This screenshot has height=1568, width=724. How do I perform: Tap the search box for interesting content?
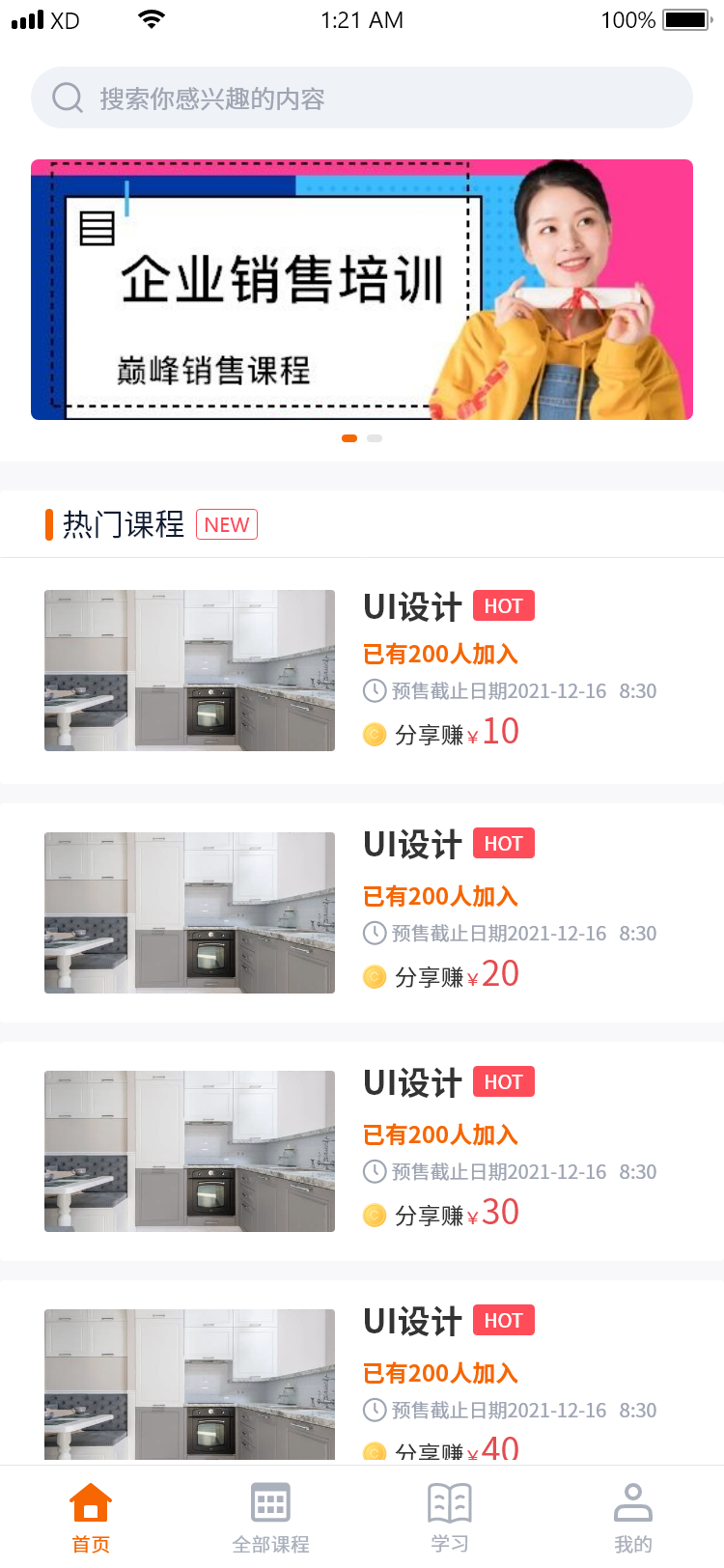[362, 98]
